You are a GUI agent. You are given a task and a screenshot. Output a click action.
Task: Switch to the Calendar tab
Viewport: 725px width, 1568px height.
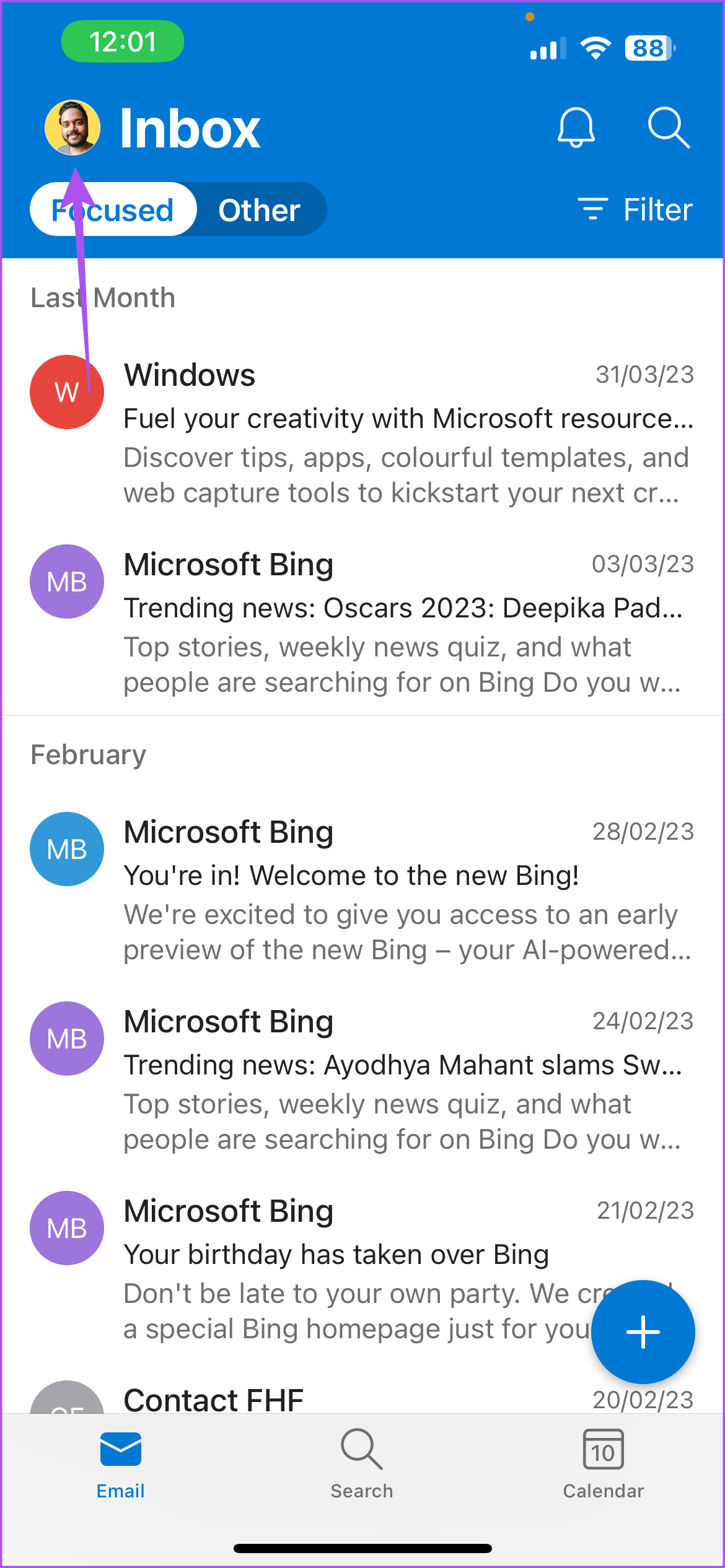603,1464
